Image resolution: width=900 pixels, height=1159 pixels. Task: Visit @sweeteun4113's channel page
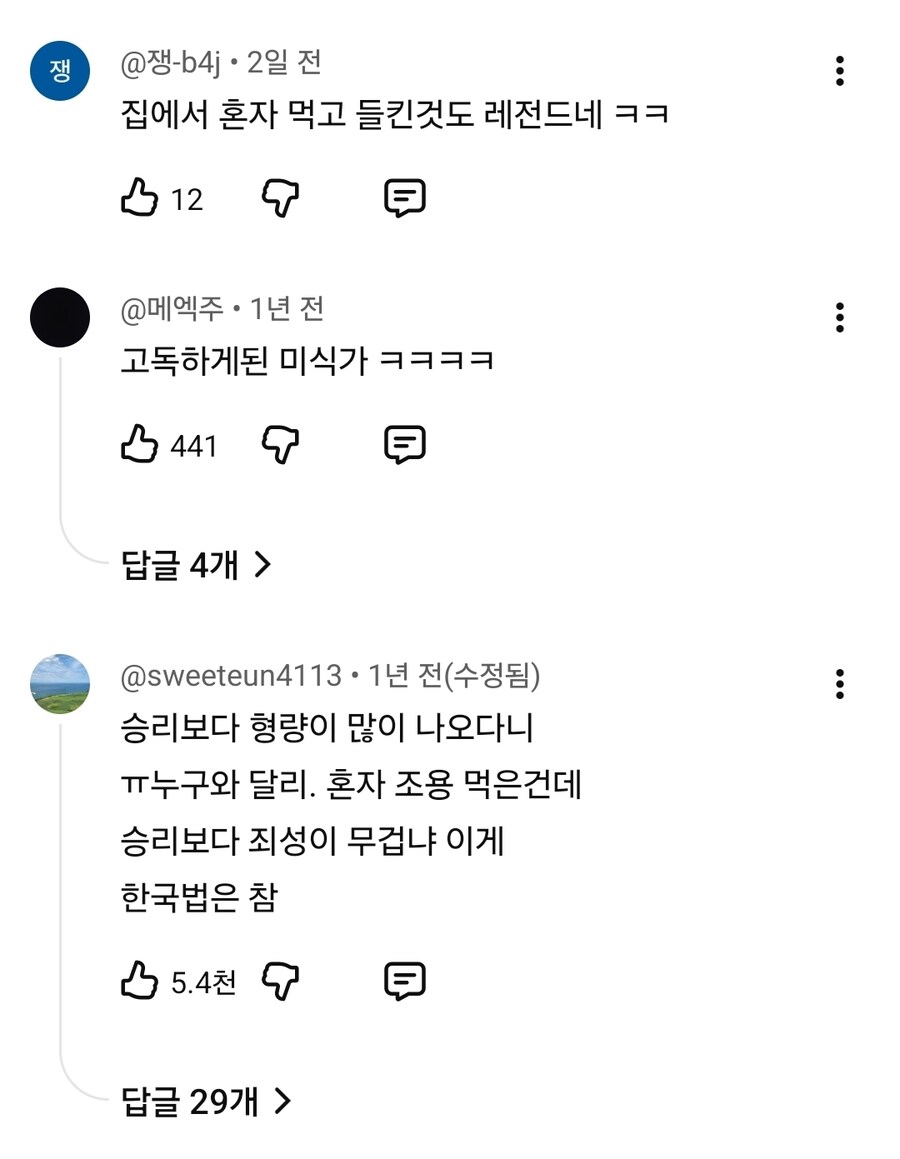pos(228,675)
